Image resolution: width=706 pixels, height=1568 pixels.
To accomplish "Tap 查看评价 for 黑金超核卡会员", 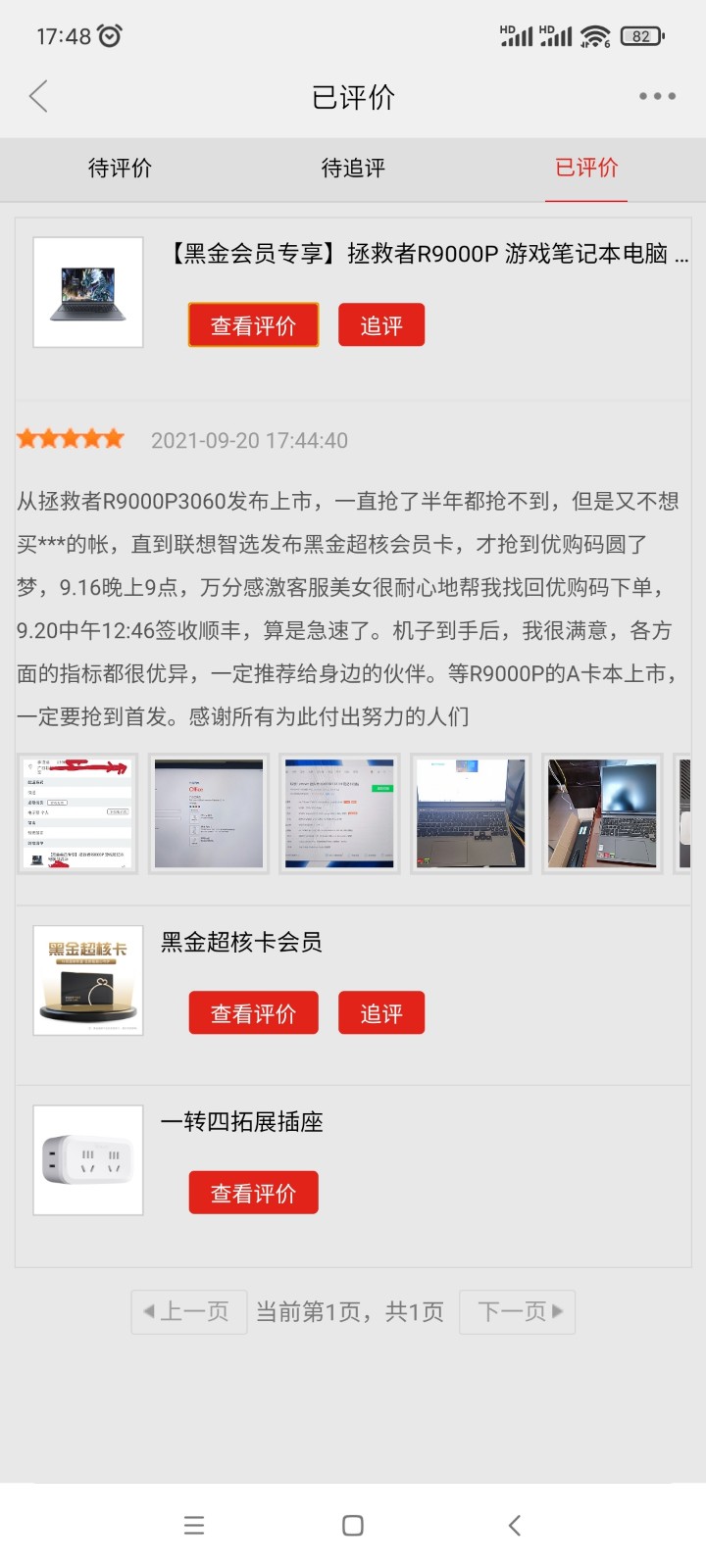I will coord(253,1013).
